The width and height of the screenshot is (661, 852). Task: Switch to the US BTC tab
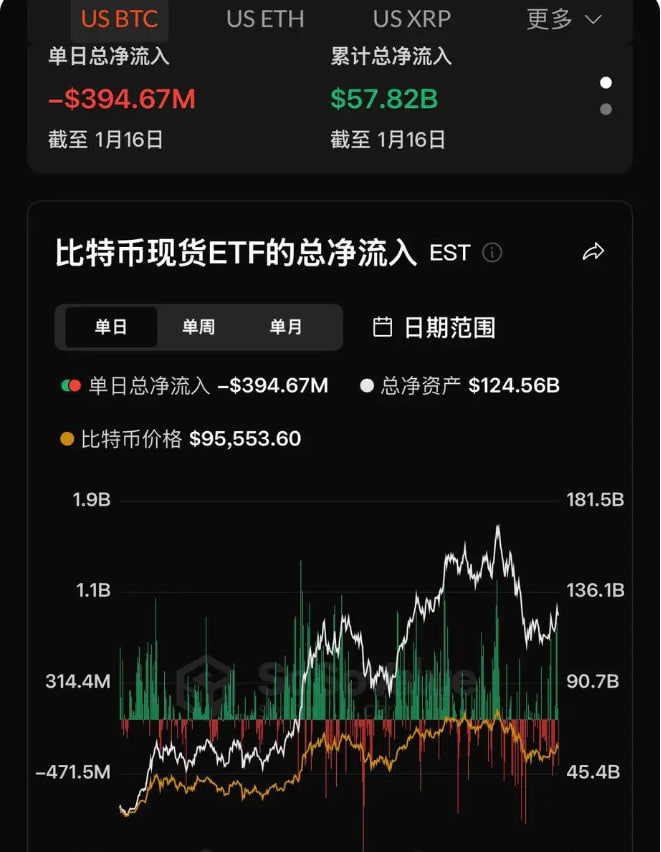(x=119, y=18)
